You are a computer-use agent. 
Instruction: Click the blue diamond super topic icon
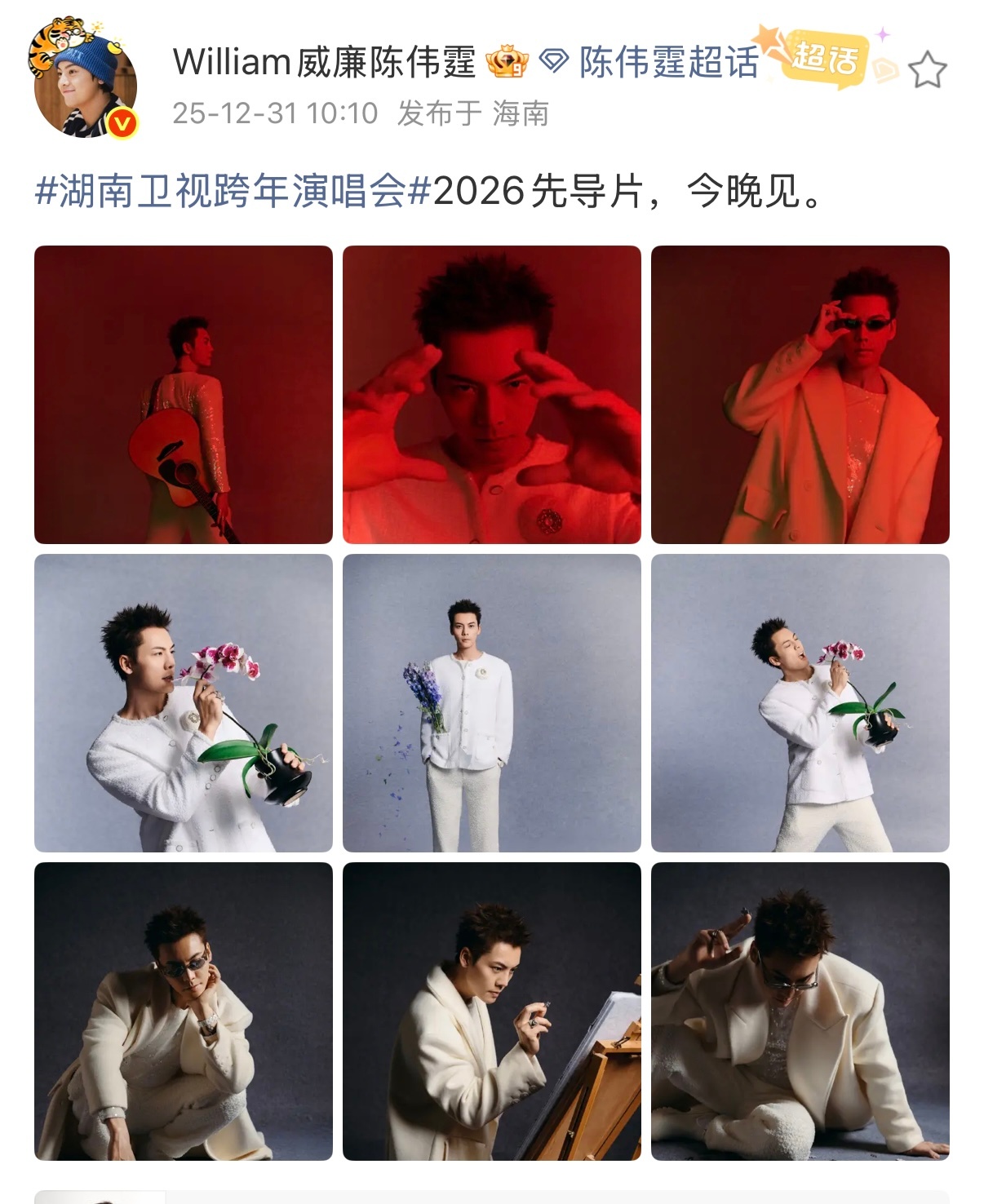pos(555,61)
